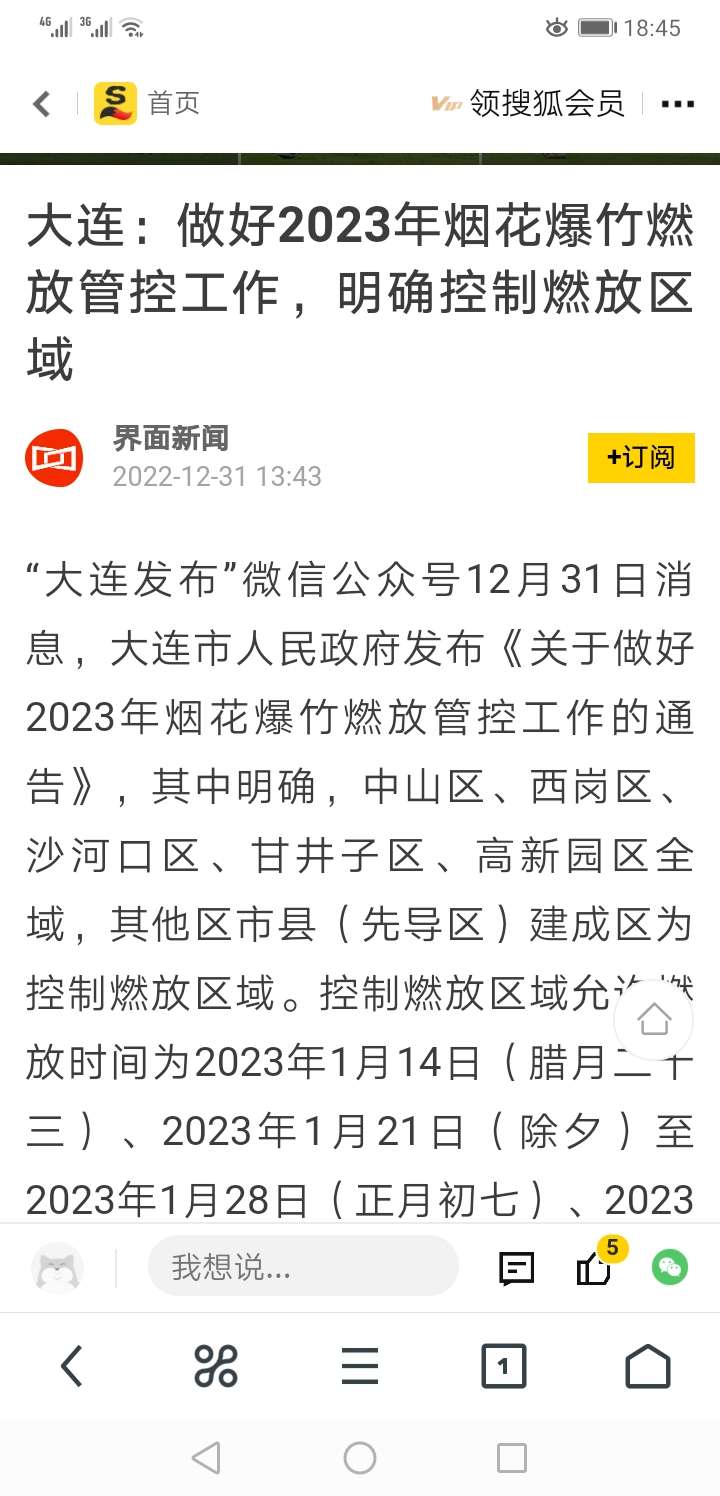Screen dimensions: 720x1496
Task: Open the Sohu 首页 home link
Action: (147, 103)
